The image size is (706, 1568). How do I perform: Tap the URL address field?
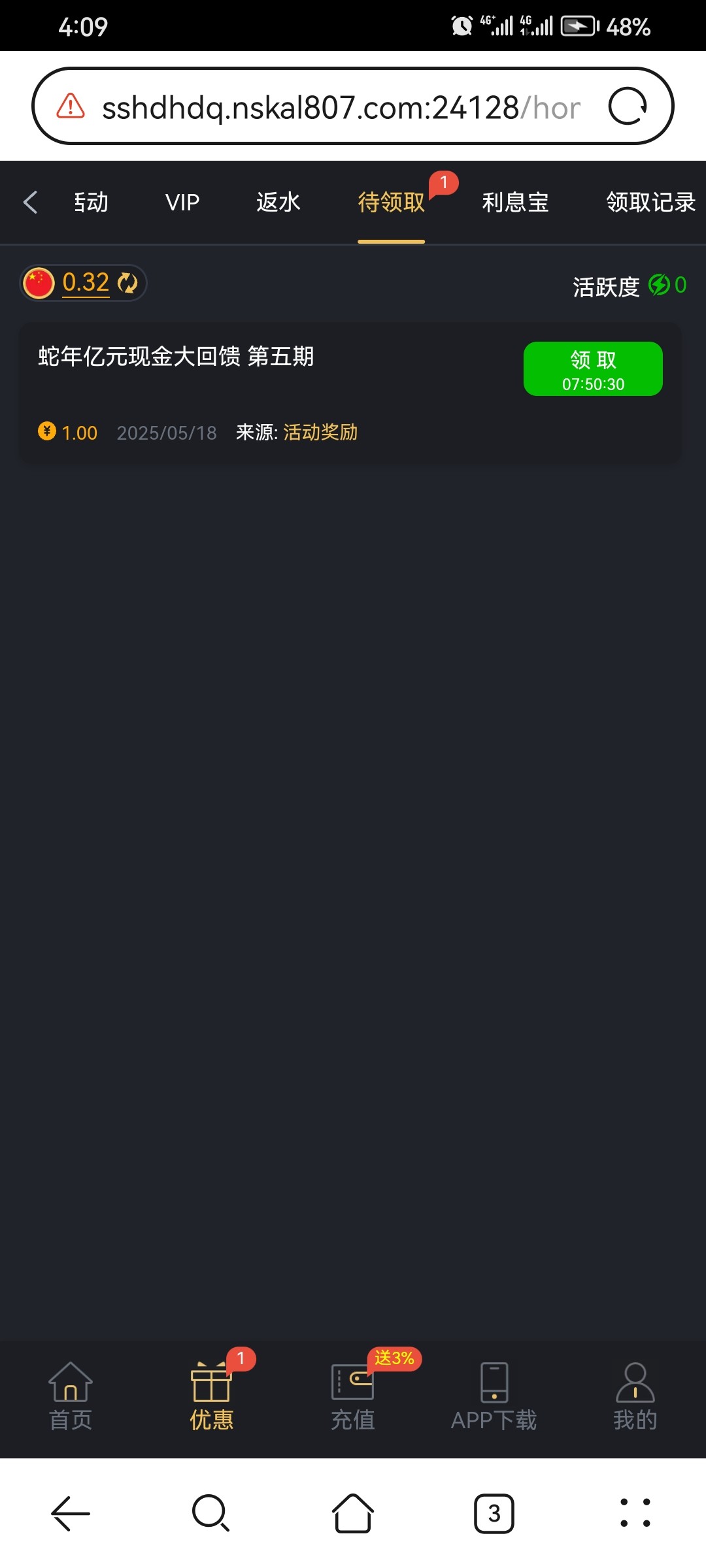pyautogui.click(x=340, y=108)
